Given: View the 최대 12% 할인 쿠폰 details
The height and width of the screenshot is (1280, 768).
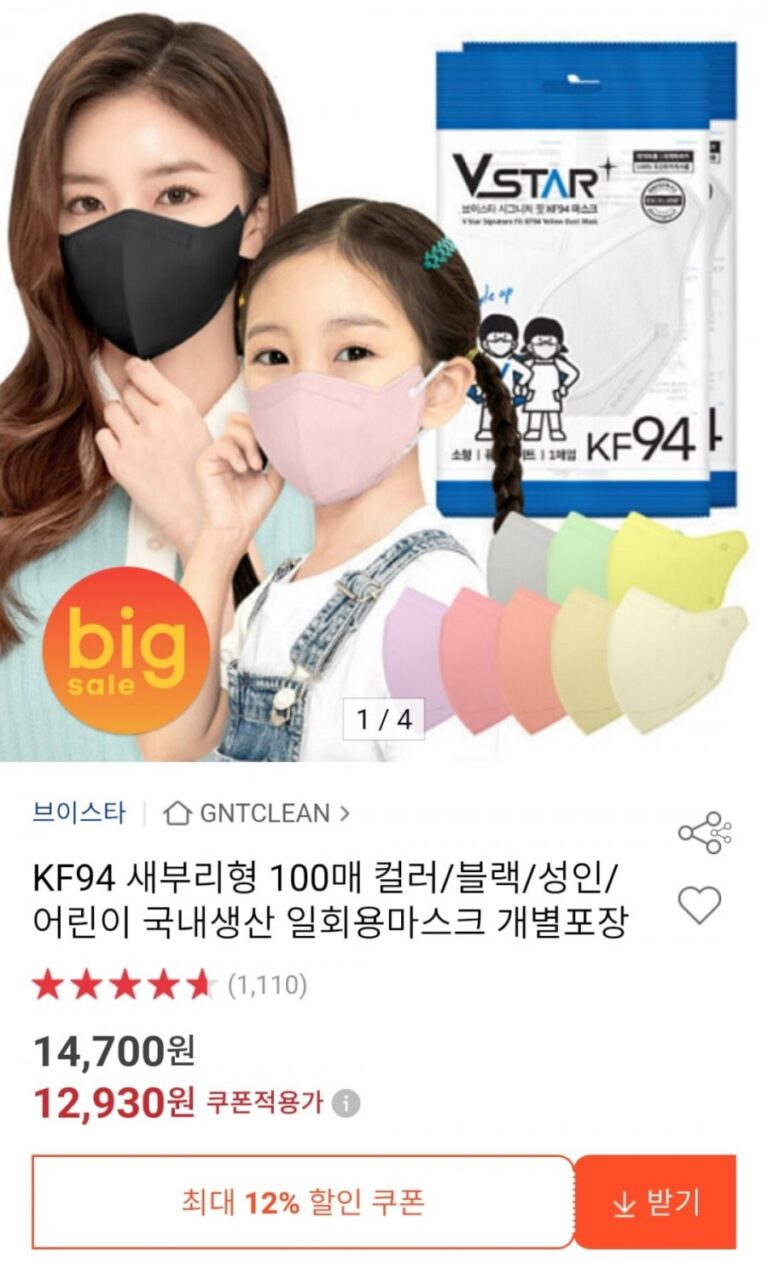Looking at the screenshot, I should click(x=302, y=1202).
